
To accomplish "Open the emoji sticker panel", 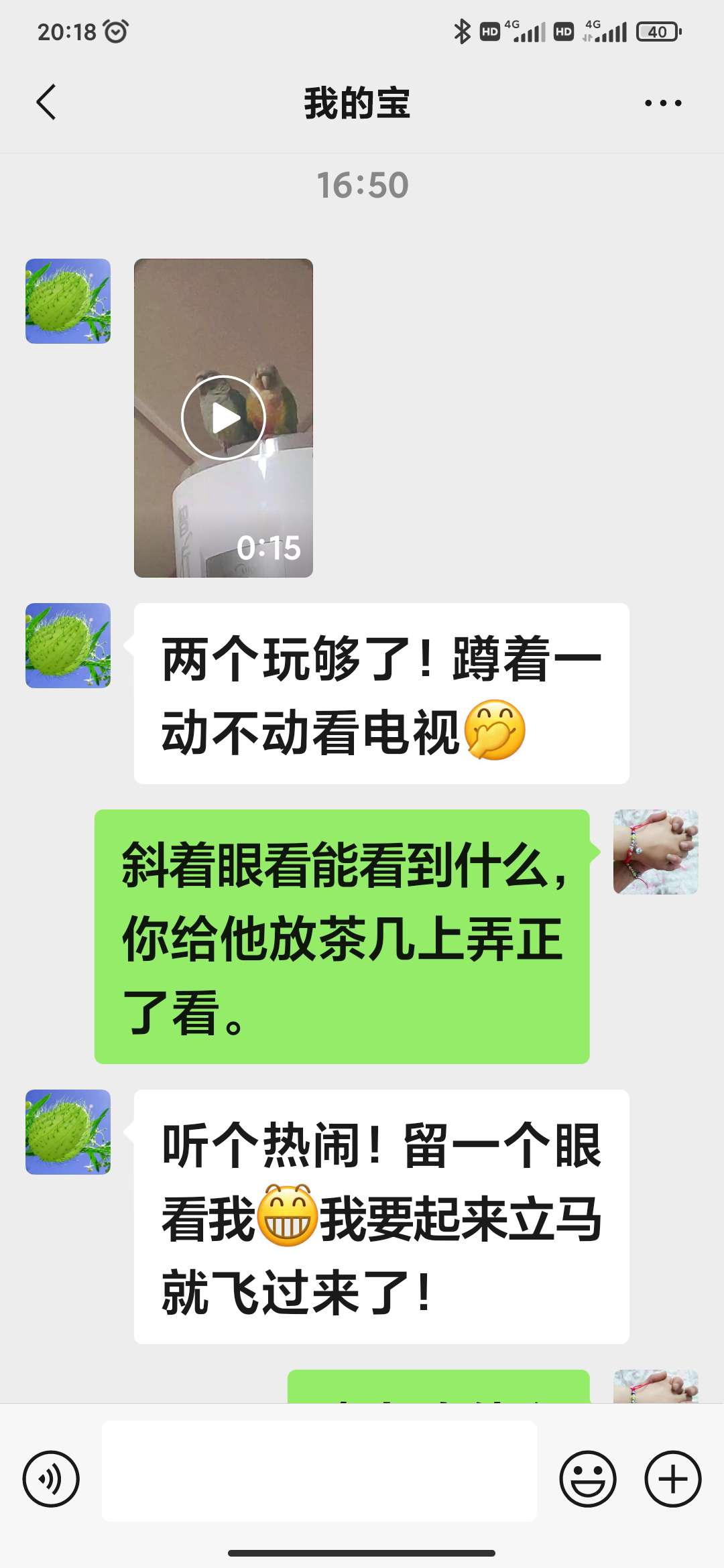I will pyautogui.click(x=588, y=1479).
